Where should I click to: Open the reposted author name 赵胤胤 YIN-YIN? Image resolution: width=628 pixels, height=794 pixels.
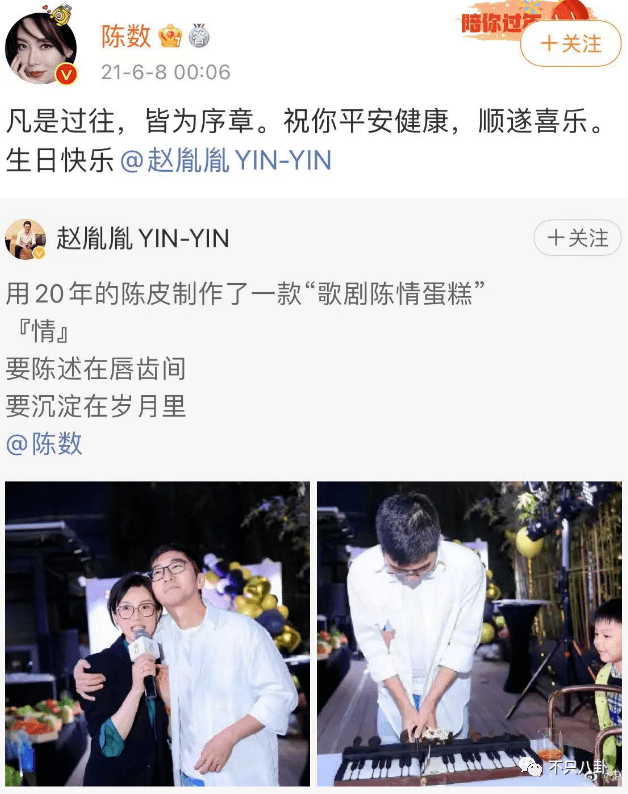pos(142,238)
